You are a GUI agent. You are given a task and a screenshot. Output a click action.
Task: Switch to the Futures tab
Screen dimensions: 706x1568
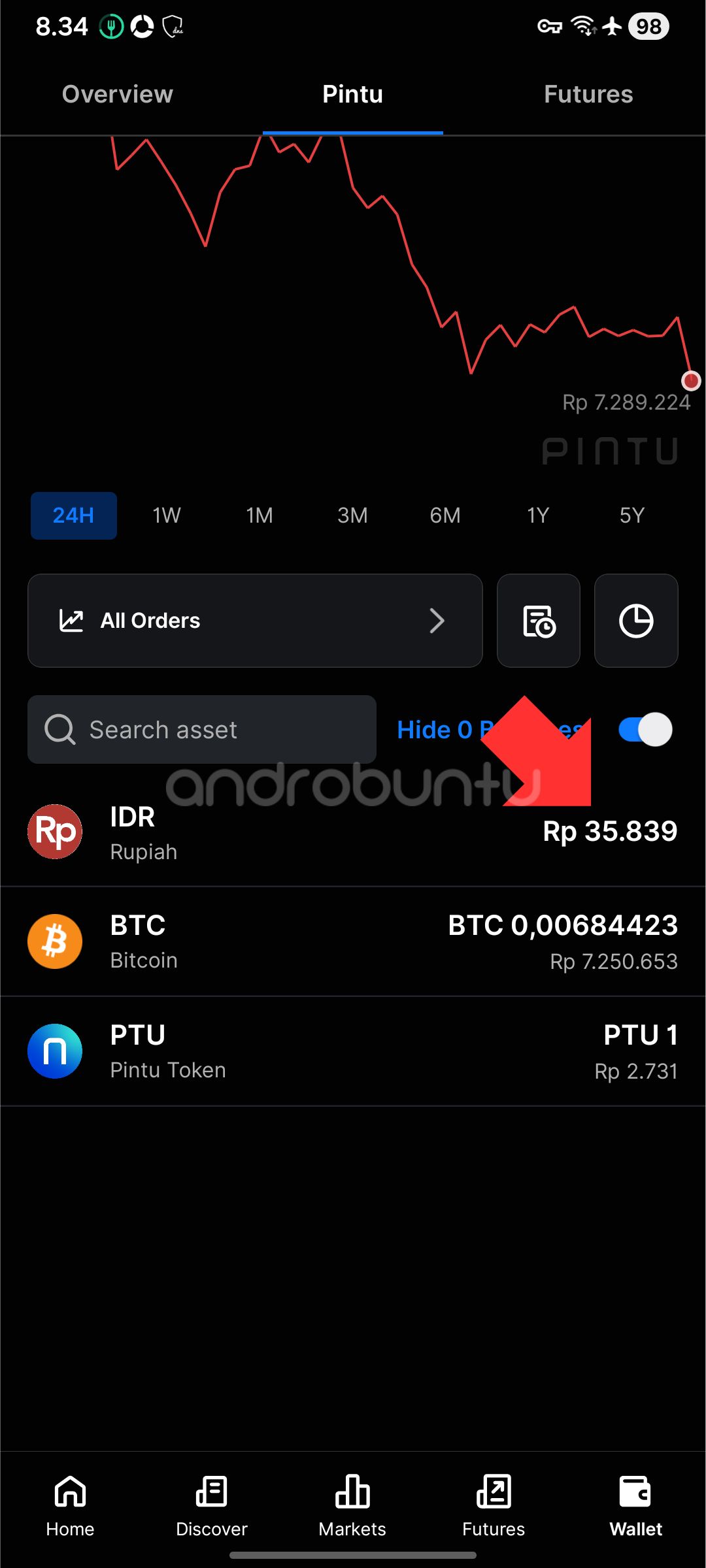tap(587, 94)
